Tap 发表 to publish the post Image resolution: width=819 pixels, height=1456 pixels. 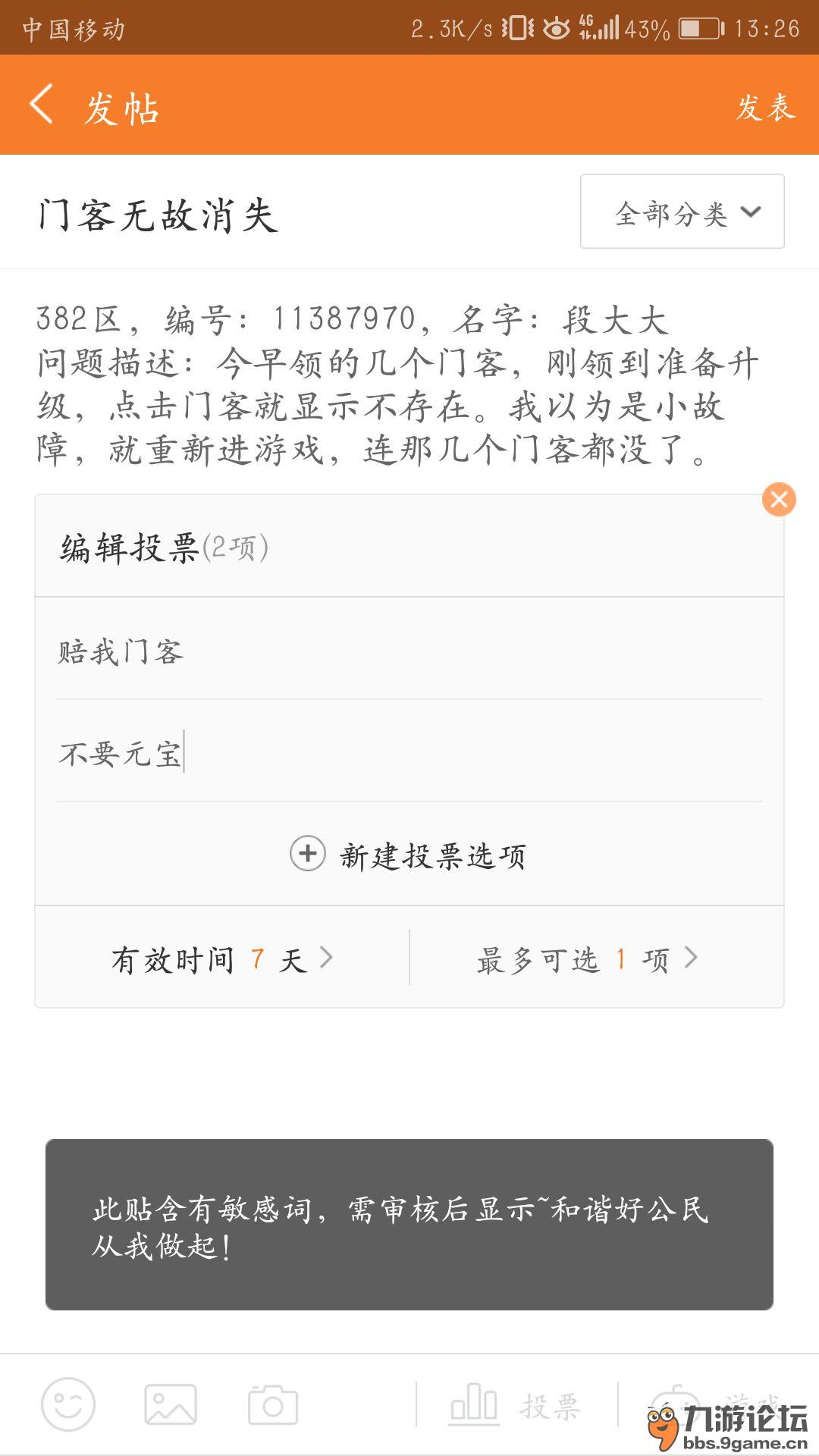coord(765,106)
